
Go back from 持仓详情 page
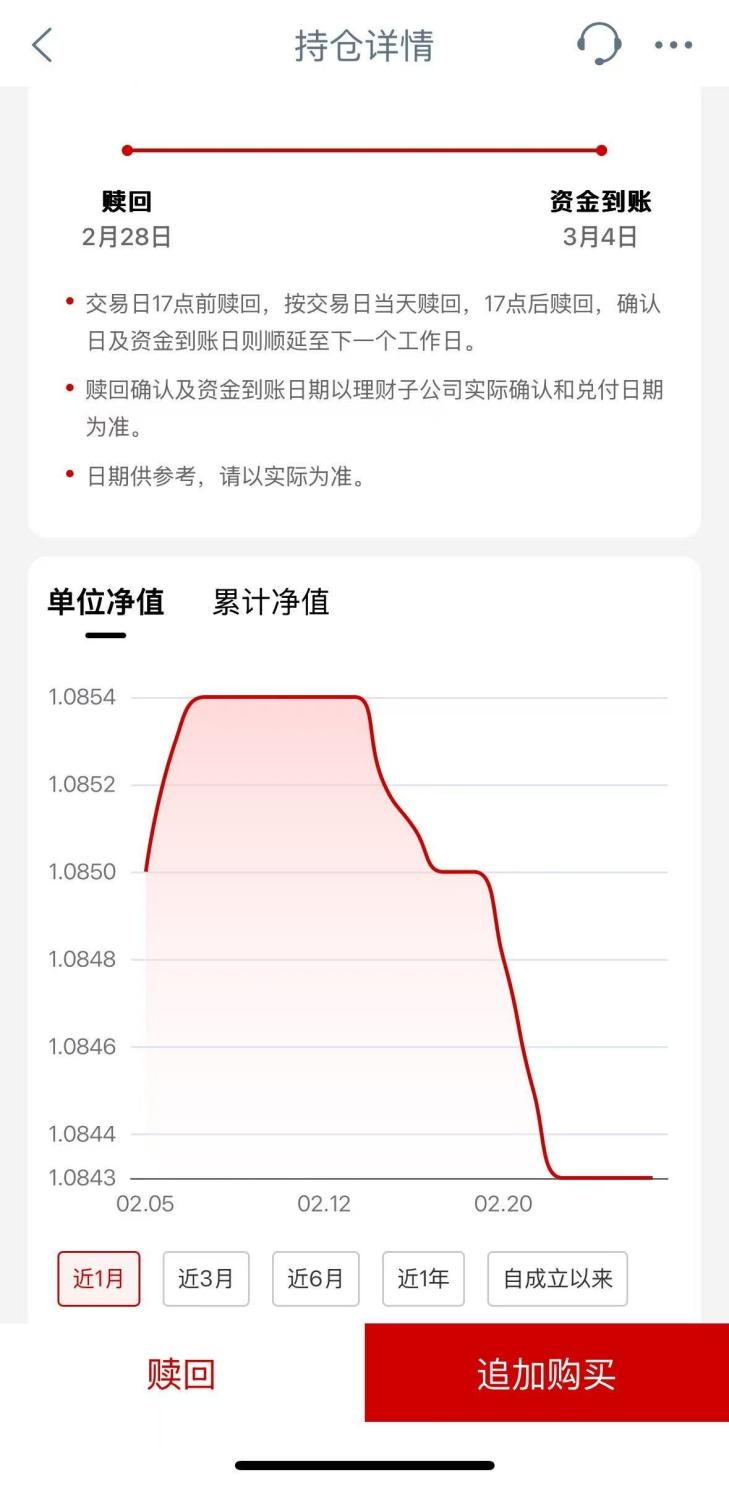42,45
